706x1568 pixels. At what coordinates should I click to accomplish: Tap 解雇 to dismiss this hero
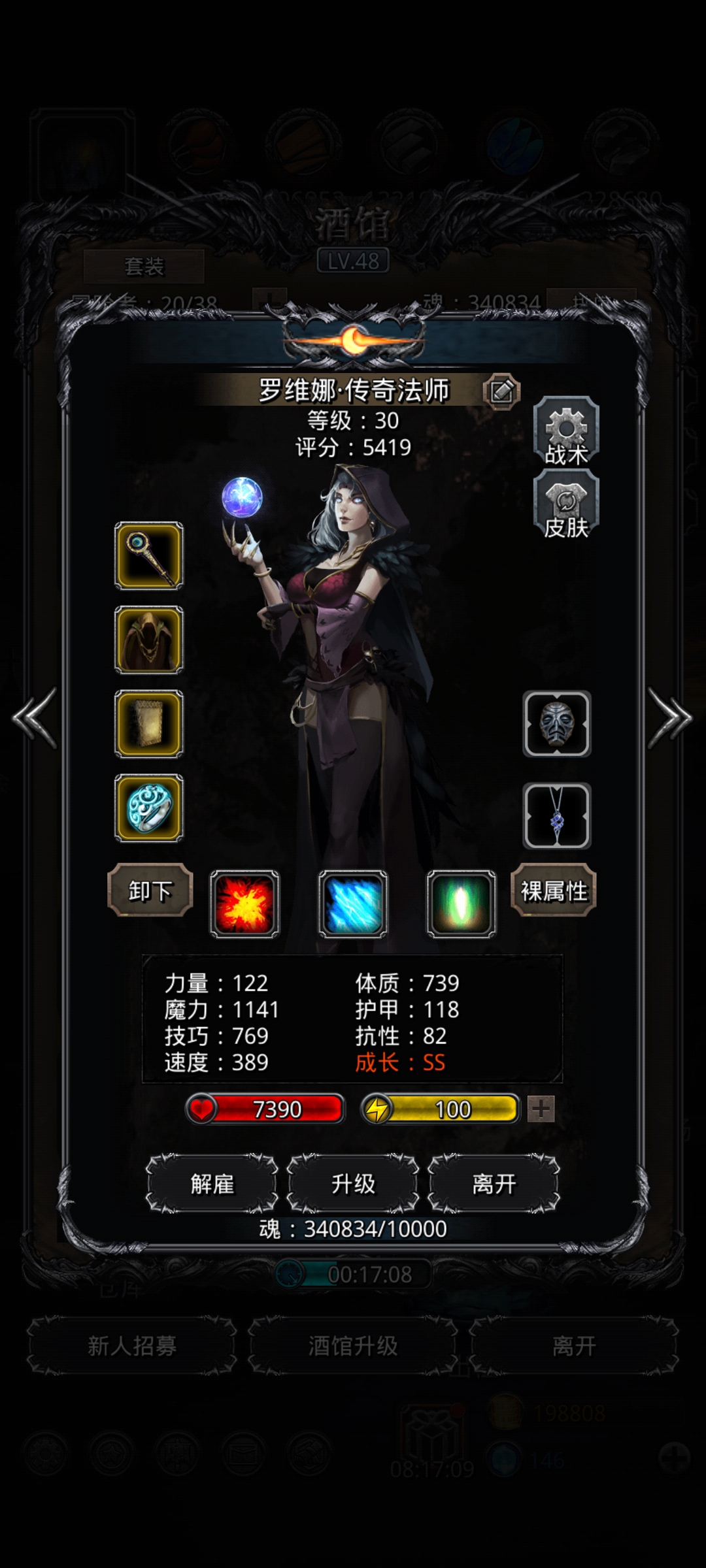click(x=212, y=1183)
